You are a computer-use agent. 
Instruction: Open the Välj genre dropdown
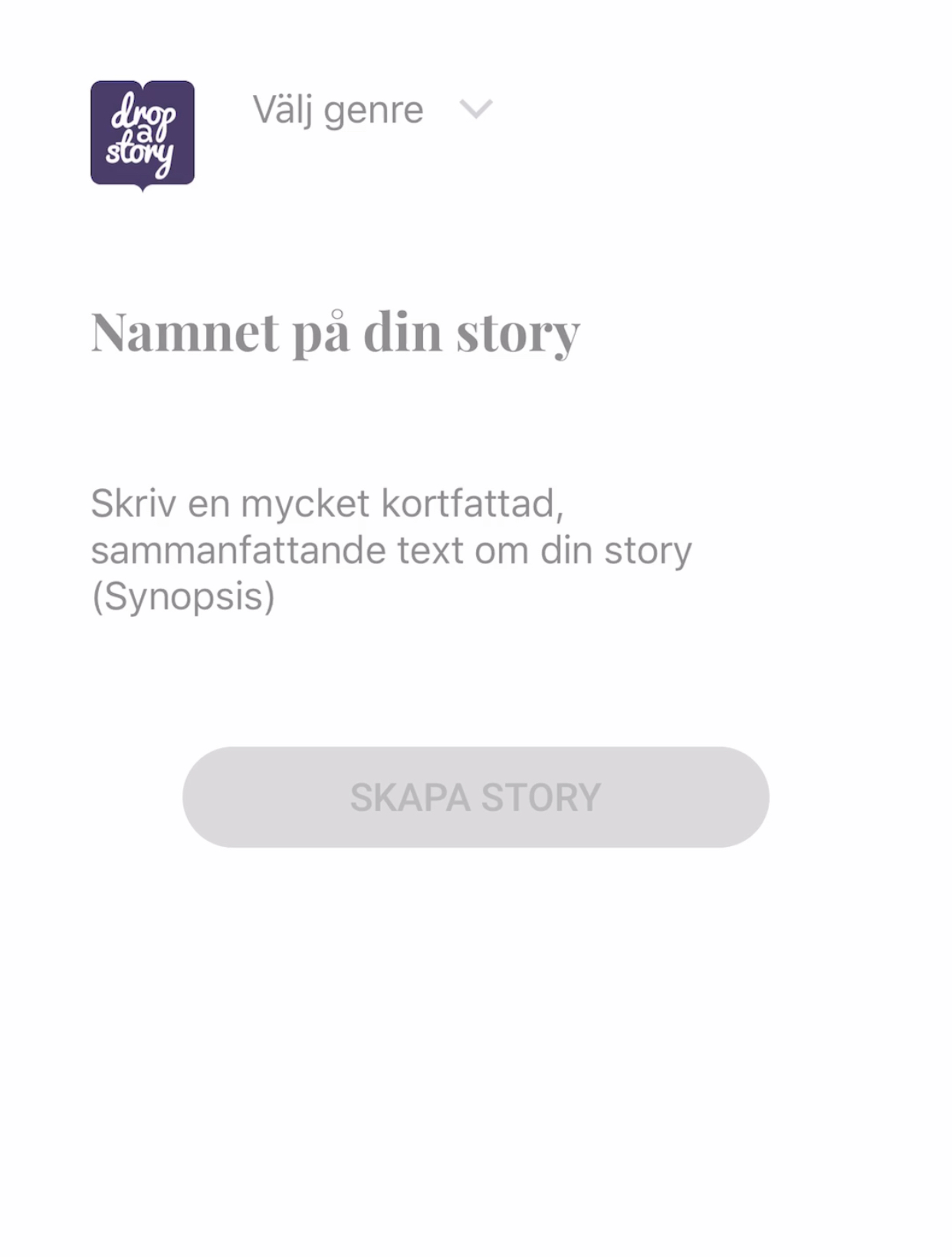tap(372, 110)
